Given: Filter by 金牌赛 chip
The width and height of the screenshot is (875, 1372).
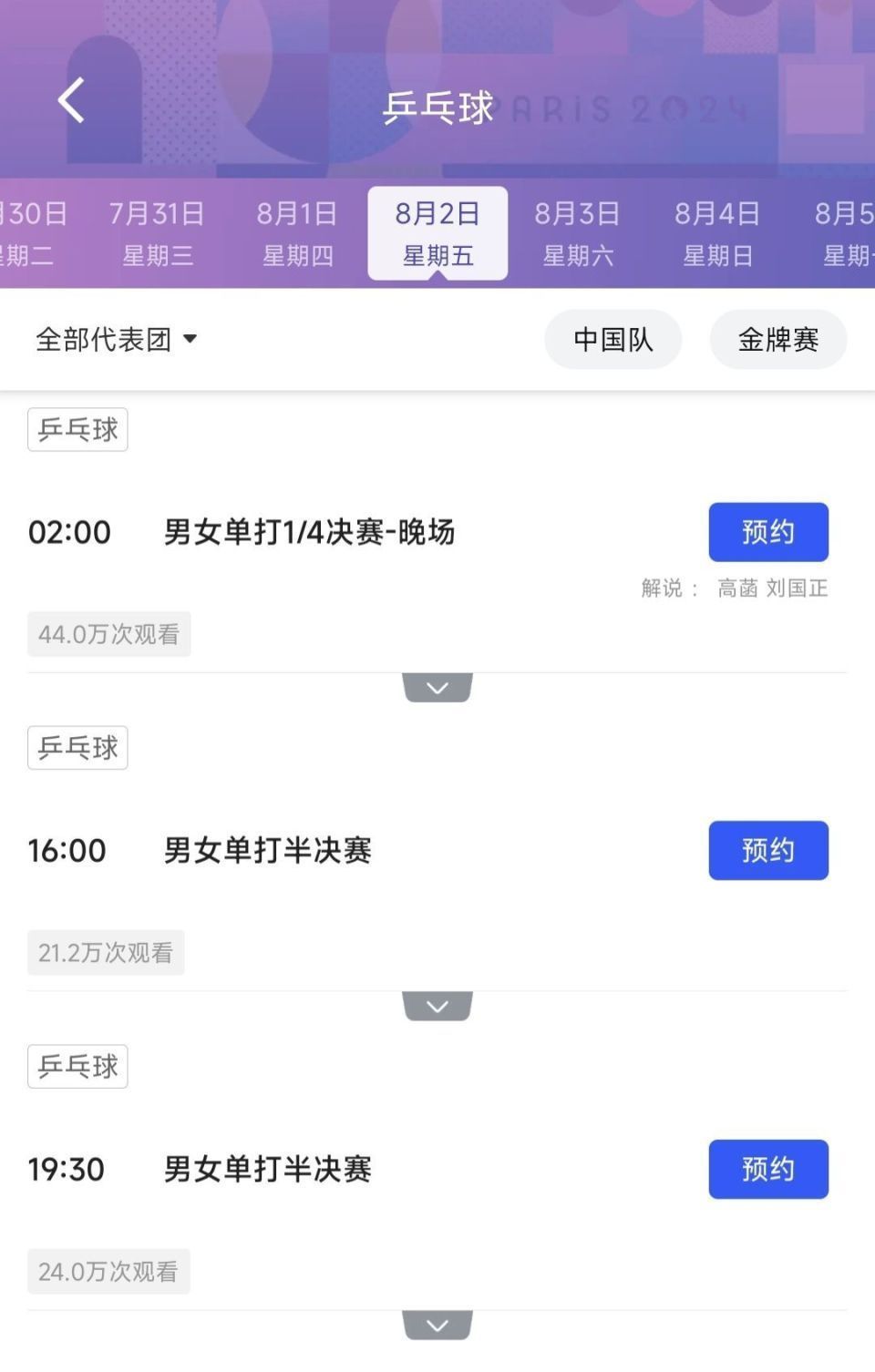Looking at the screenshot, I should click(x=777, y=340).
